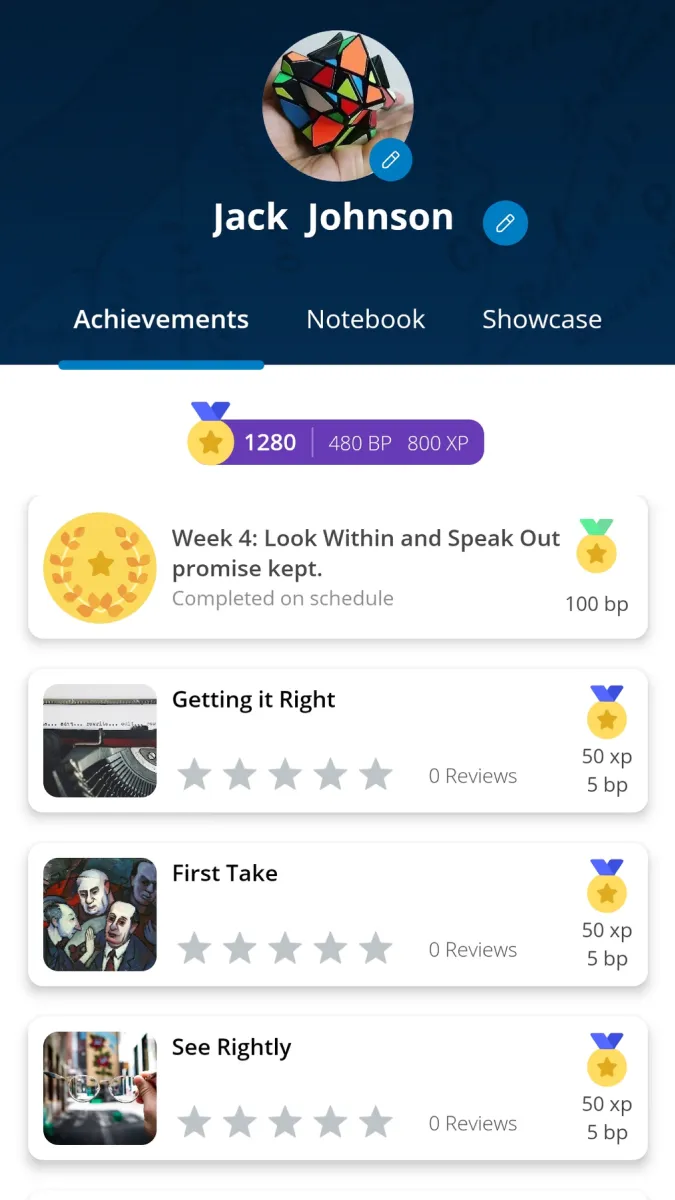Edit the name Jack Johnson
This screenshot has height=1200, width=675.
505,223
